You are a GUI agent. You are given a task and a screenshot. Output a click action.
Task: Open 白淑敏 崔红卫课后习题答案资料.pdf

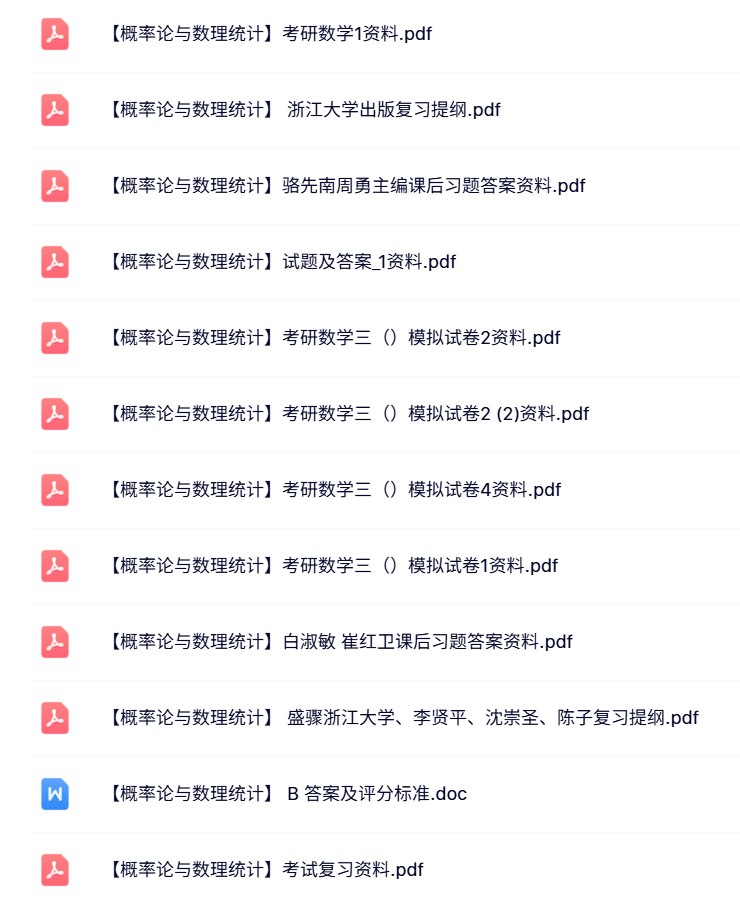point(338,642)
